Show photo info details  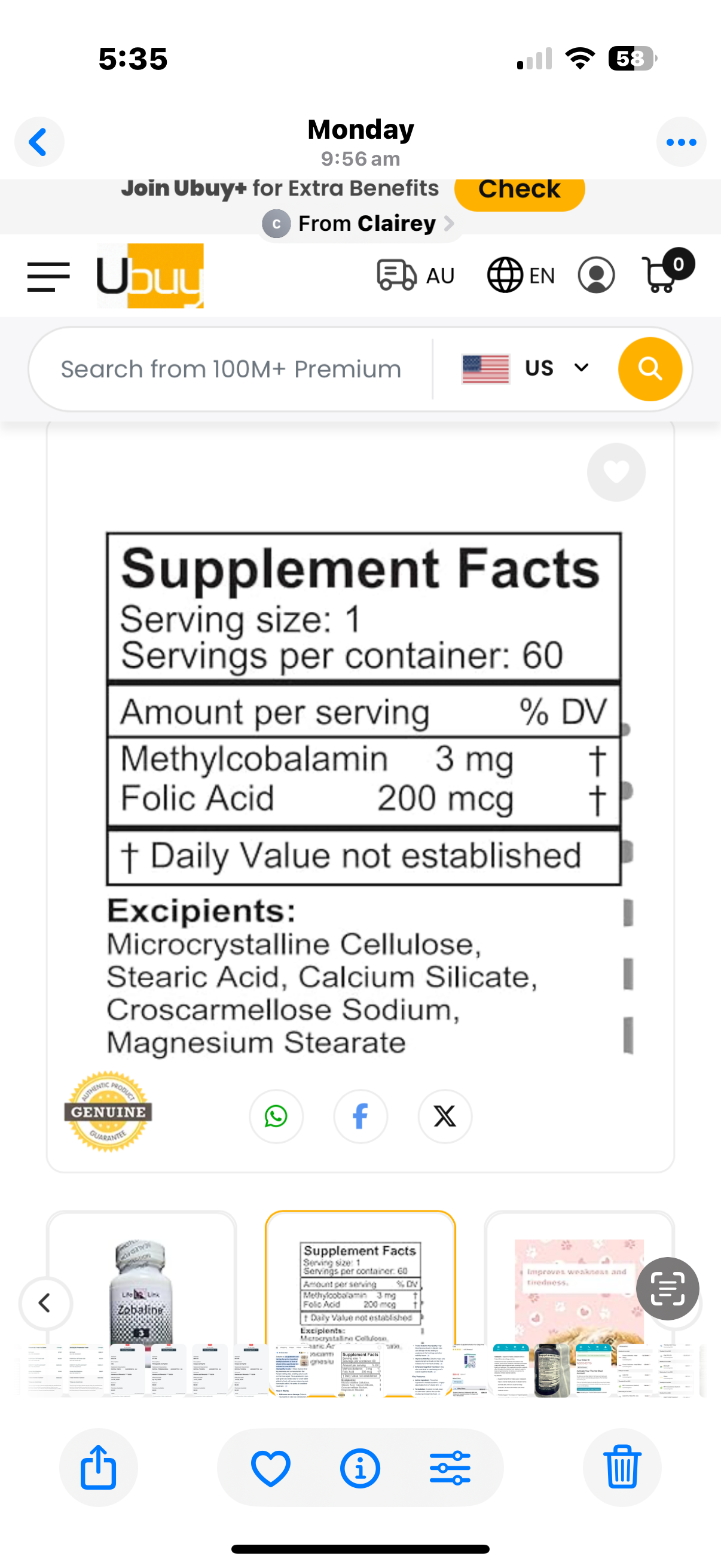(360, 1468)
